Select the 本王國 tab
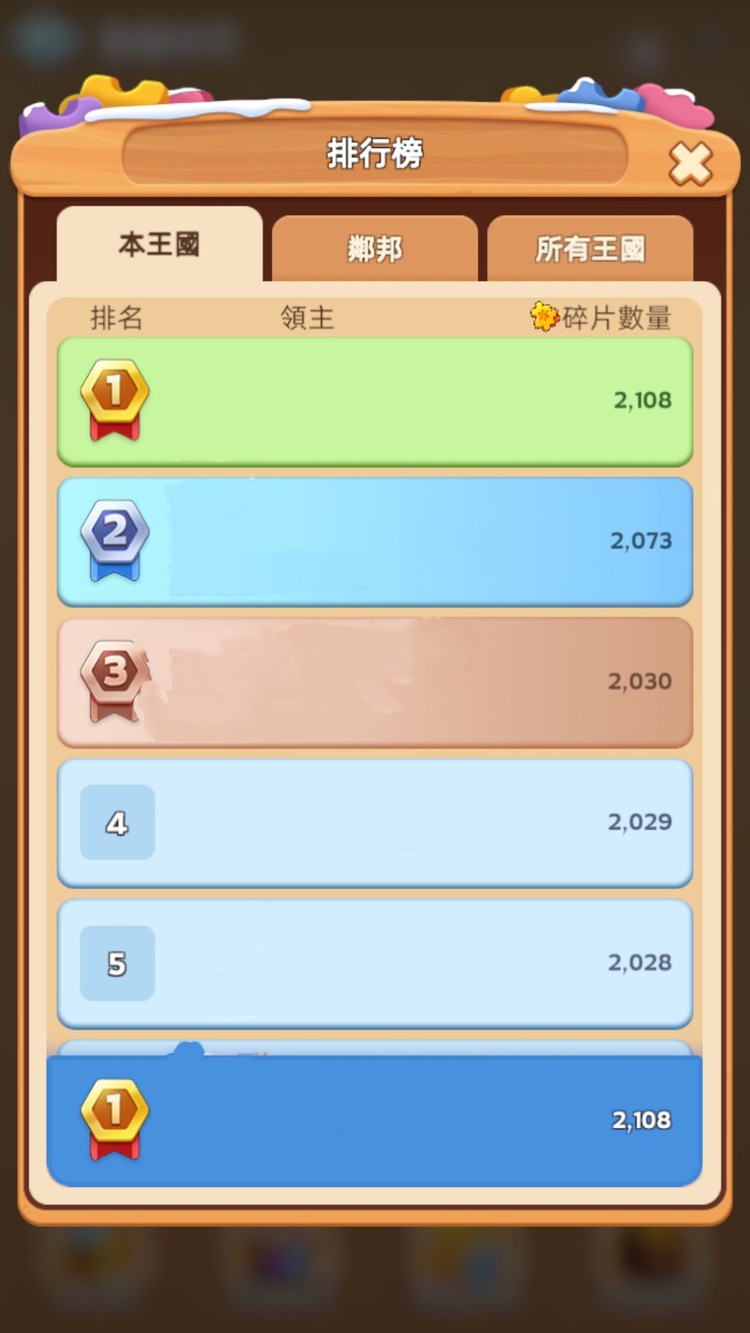This screenshot has width=750, height=1333. tap(159, 245)
